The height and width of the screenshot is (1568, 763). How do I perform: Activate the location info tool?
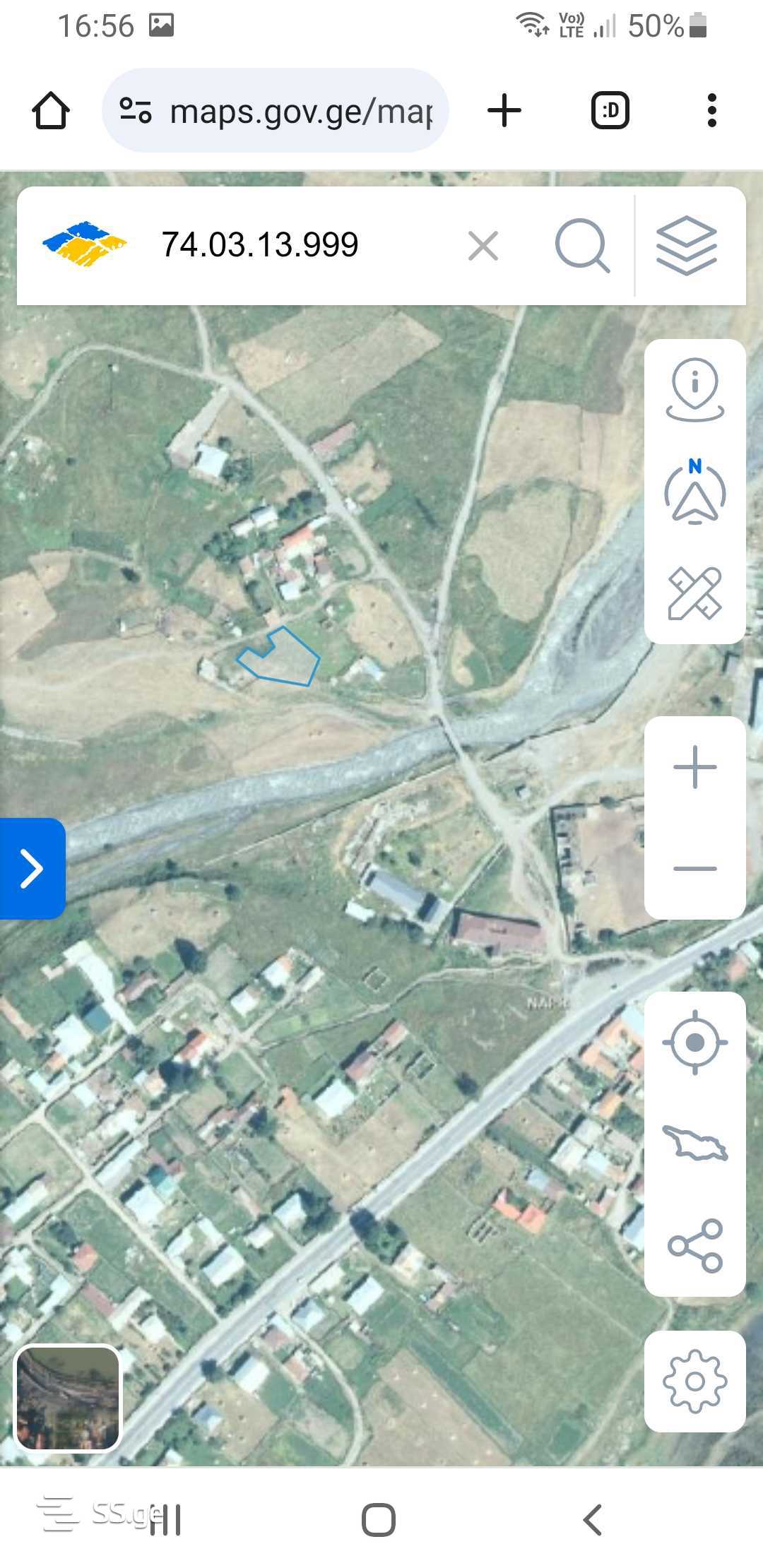coord(695,389)
